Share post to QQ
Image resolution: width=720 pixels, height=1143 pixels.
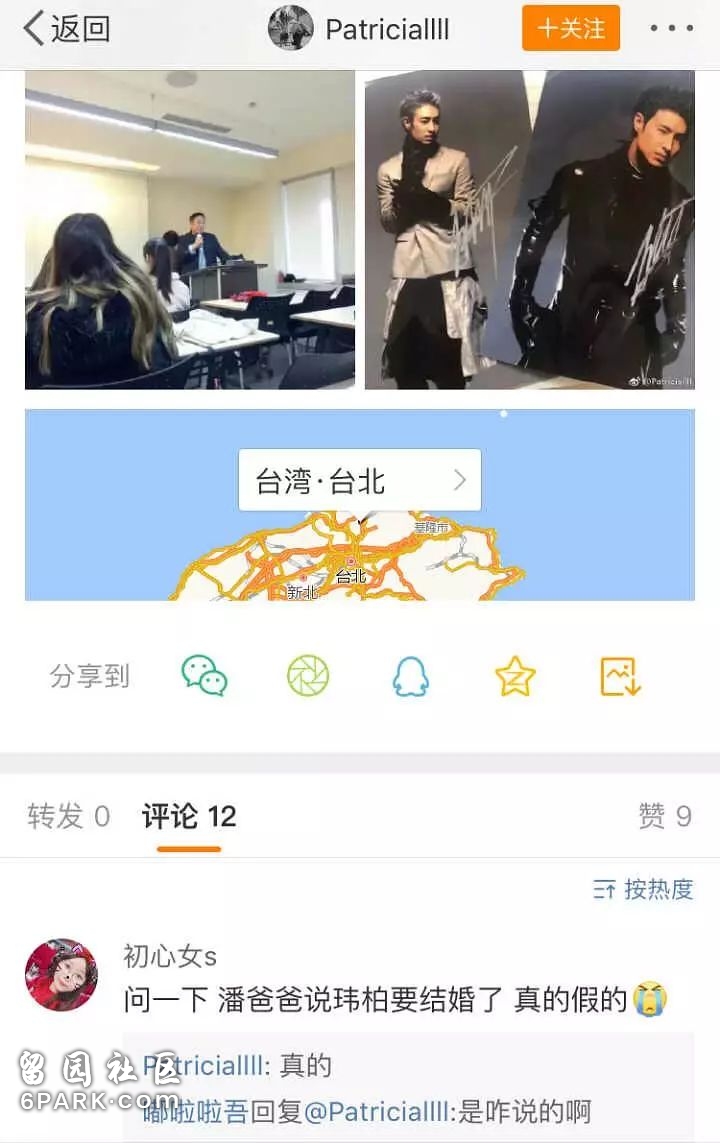pyautogui.click(x=410, y=677)
